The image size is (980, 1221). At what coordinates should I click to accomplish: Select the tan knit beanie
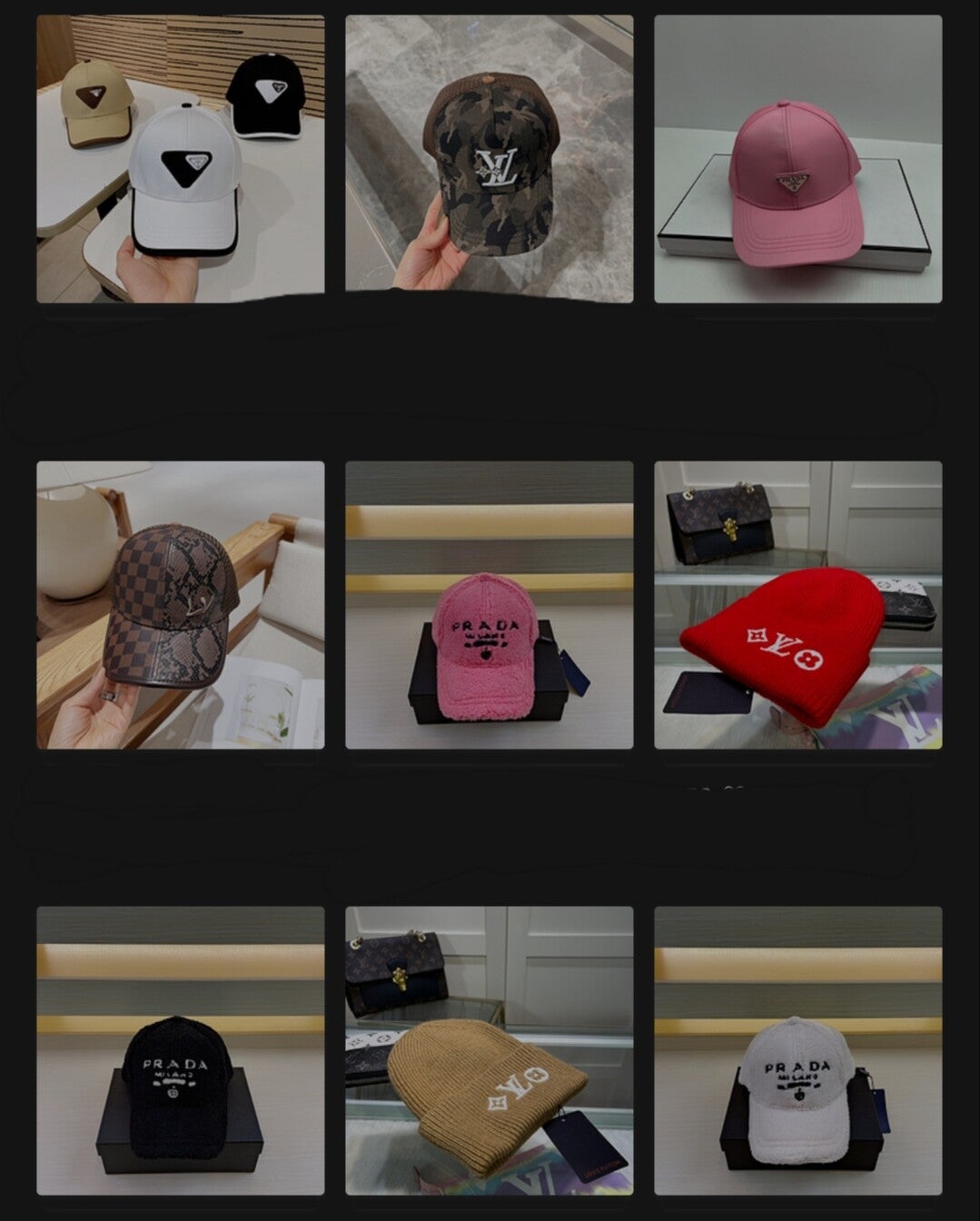click(489, 1050)
